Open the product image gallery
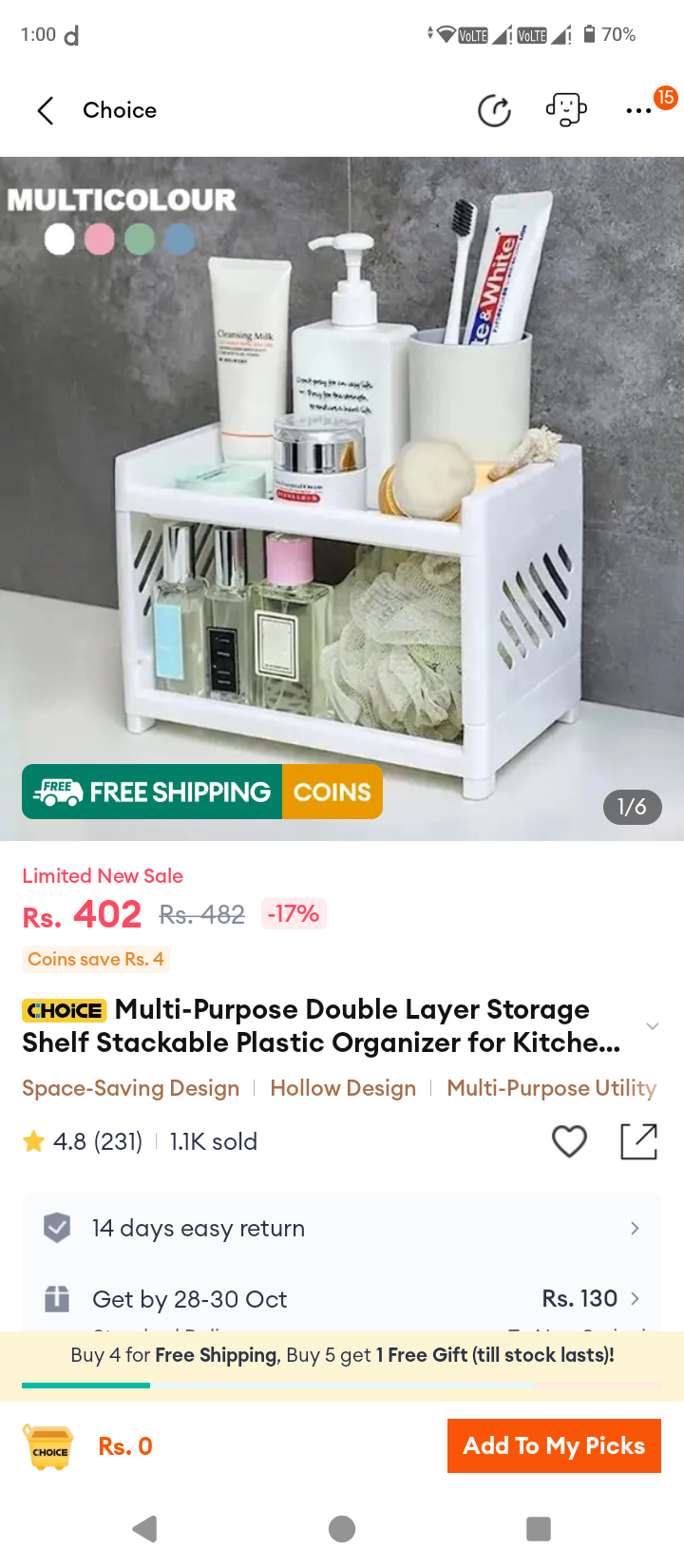This screenshot has height=1568, width=684. (342, 499)
